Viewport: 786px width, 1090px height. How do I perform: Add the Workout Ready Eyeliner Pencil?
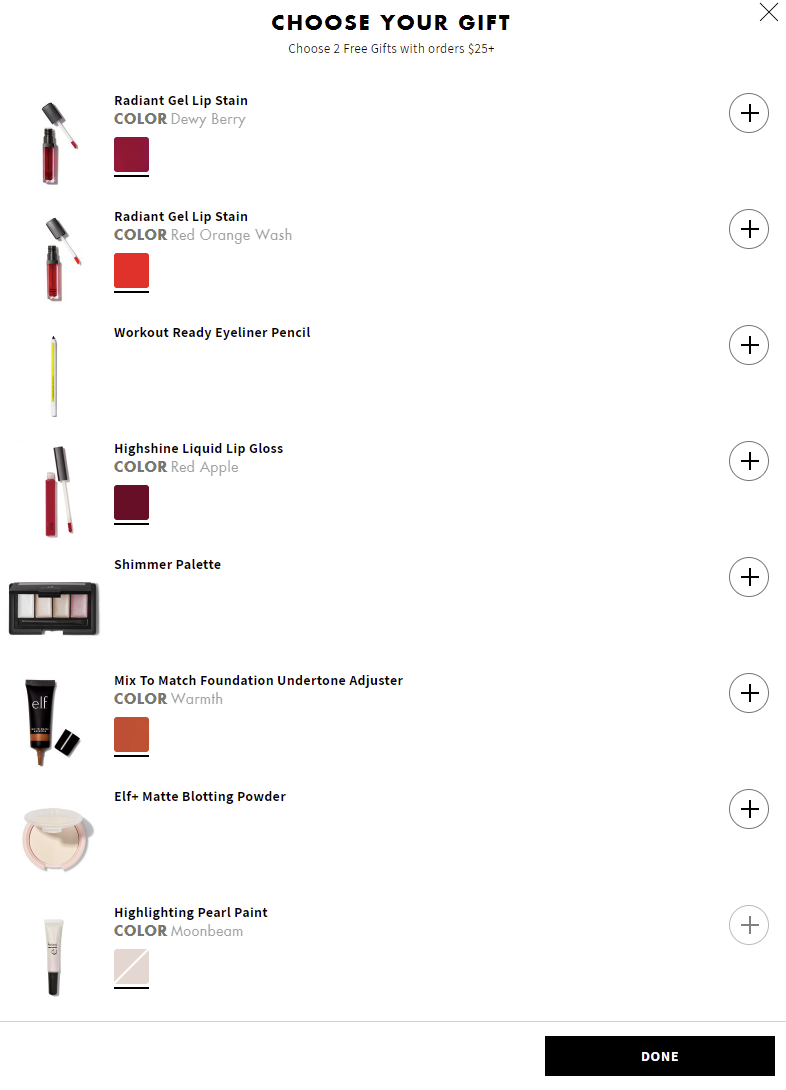pyautogui.click(x=748, y=345)
